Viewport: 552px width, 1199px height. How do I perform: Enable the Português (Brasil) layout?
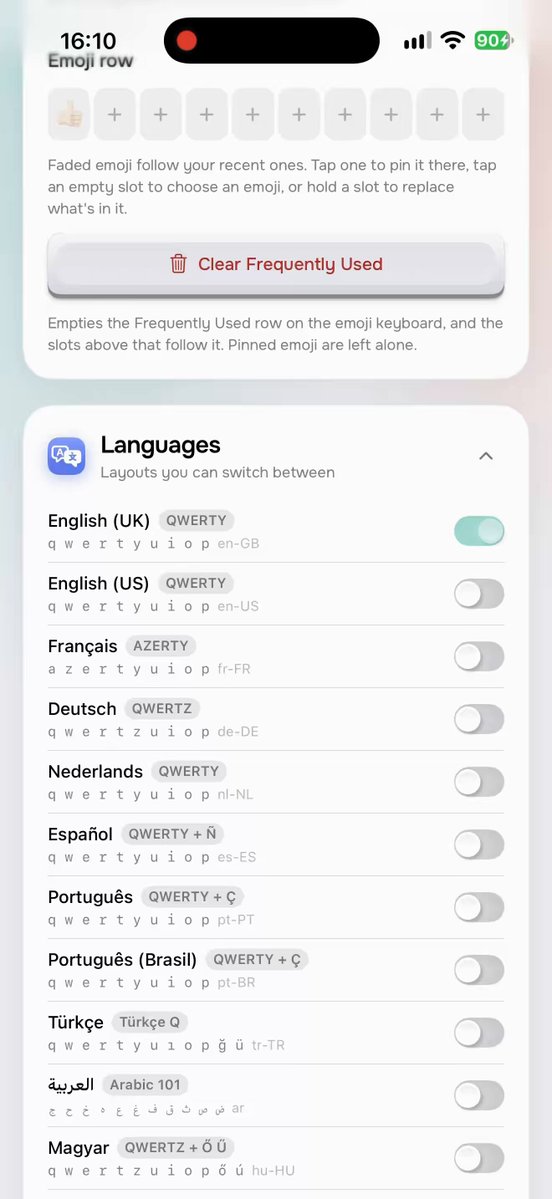(x=479, y=970)
